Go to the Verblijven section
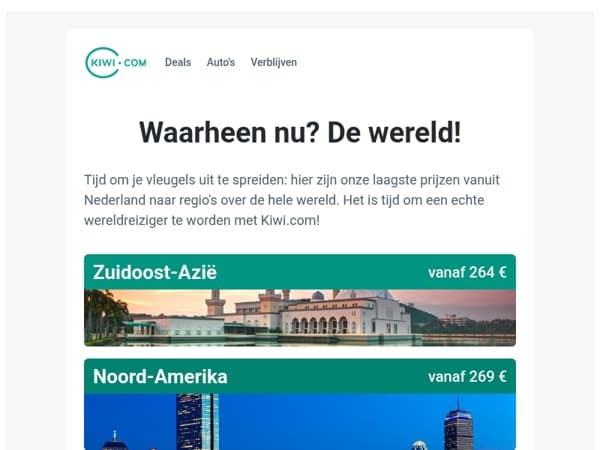600x450 pixels. (274, 62)
